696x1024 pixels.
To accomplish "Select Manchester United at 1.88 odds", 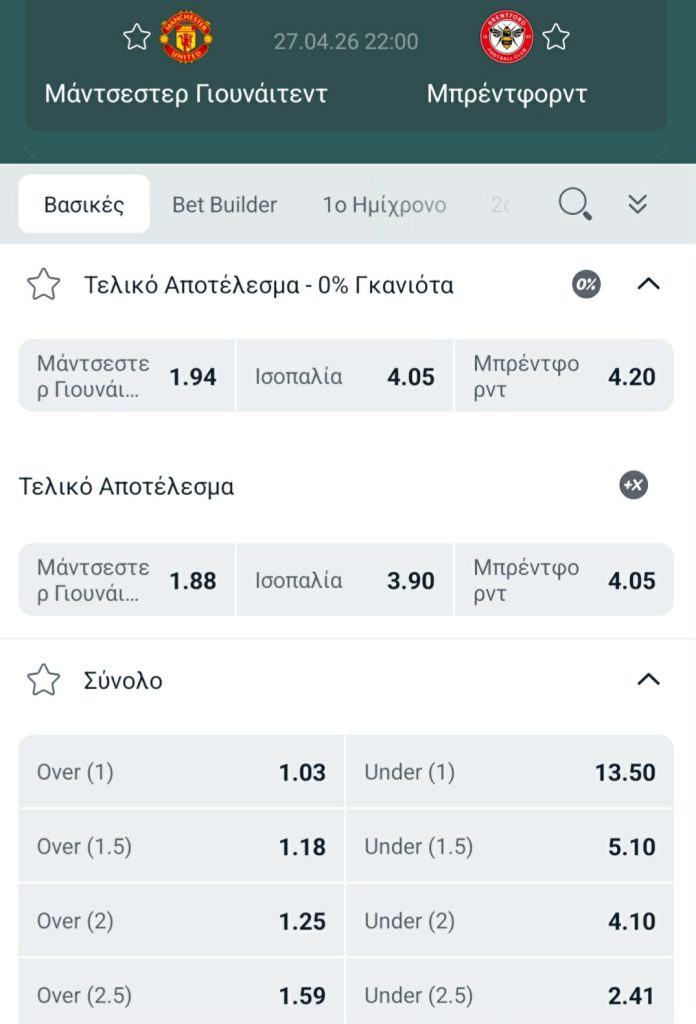I will (127, 580).
